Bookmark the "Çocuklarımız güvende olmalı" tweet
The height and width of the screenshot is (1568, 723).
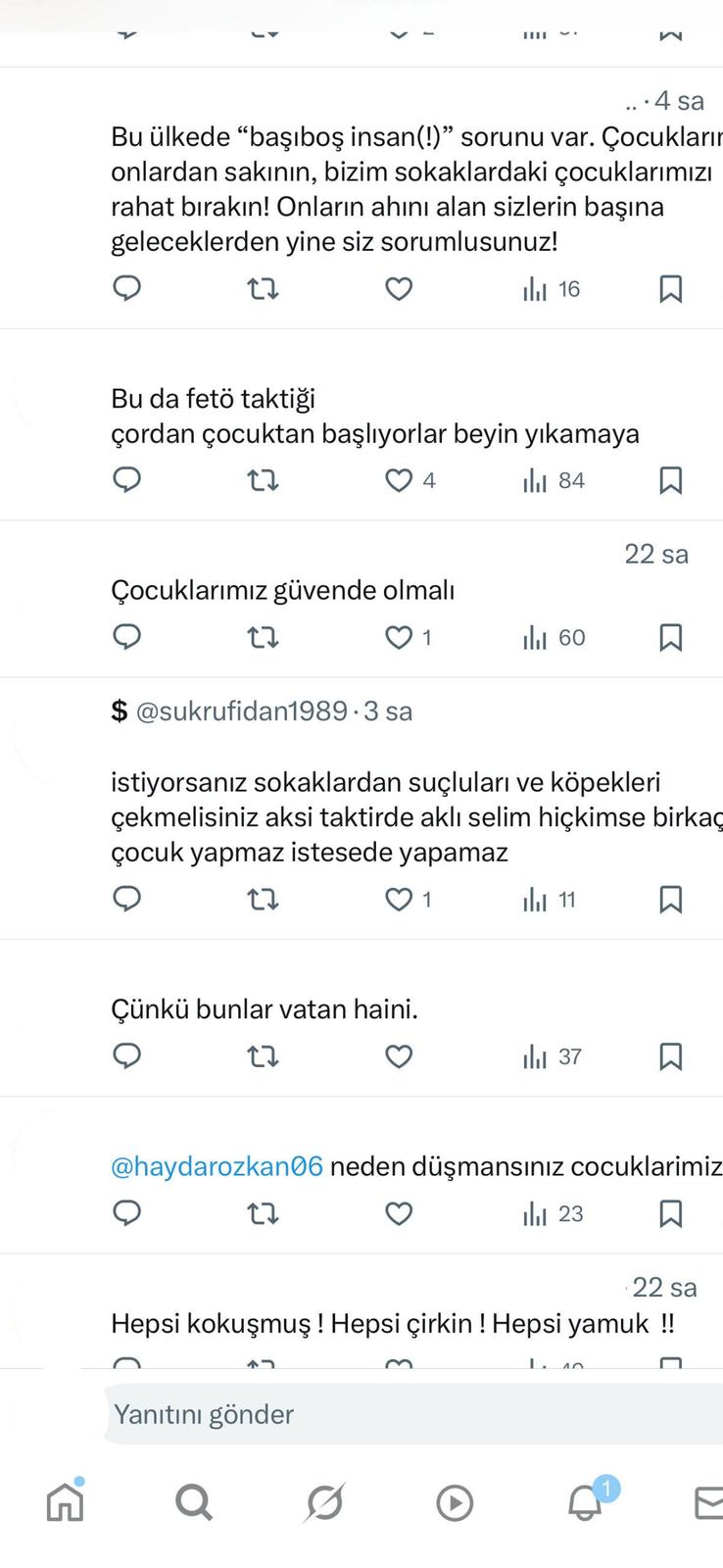point(670,638)
